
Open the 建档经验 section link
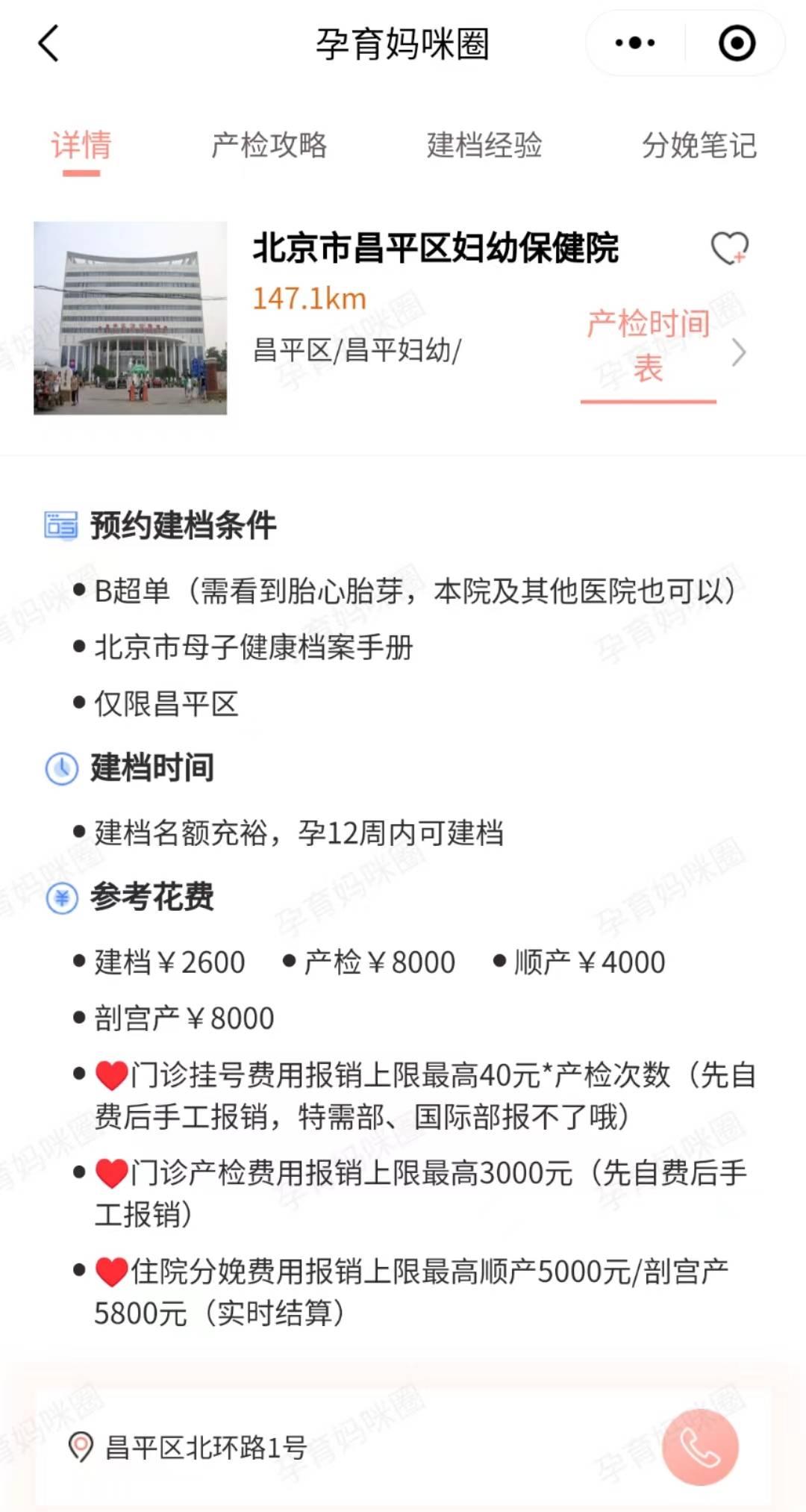click(x=484, y=146)
